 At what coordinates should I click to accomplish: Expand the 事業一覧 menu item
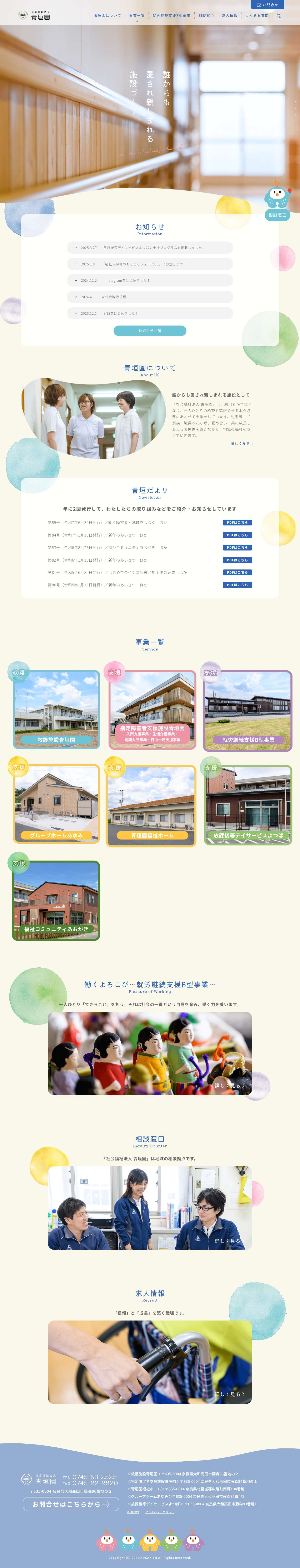click(x=137, y=15)
